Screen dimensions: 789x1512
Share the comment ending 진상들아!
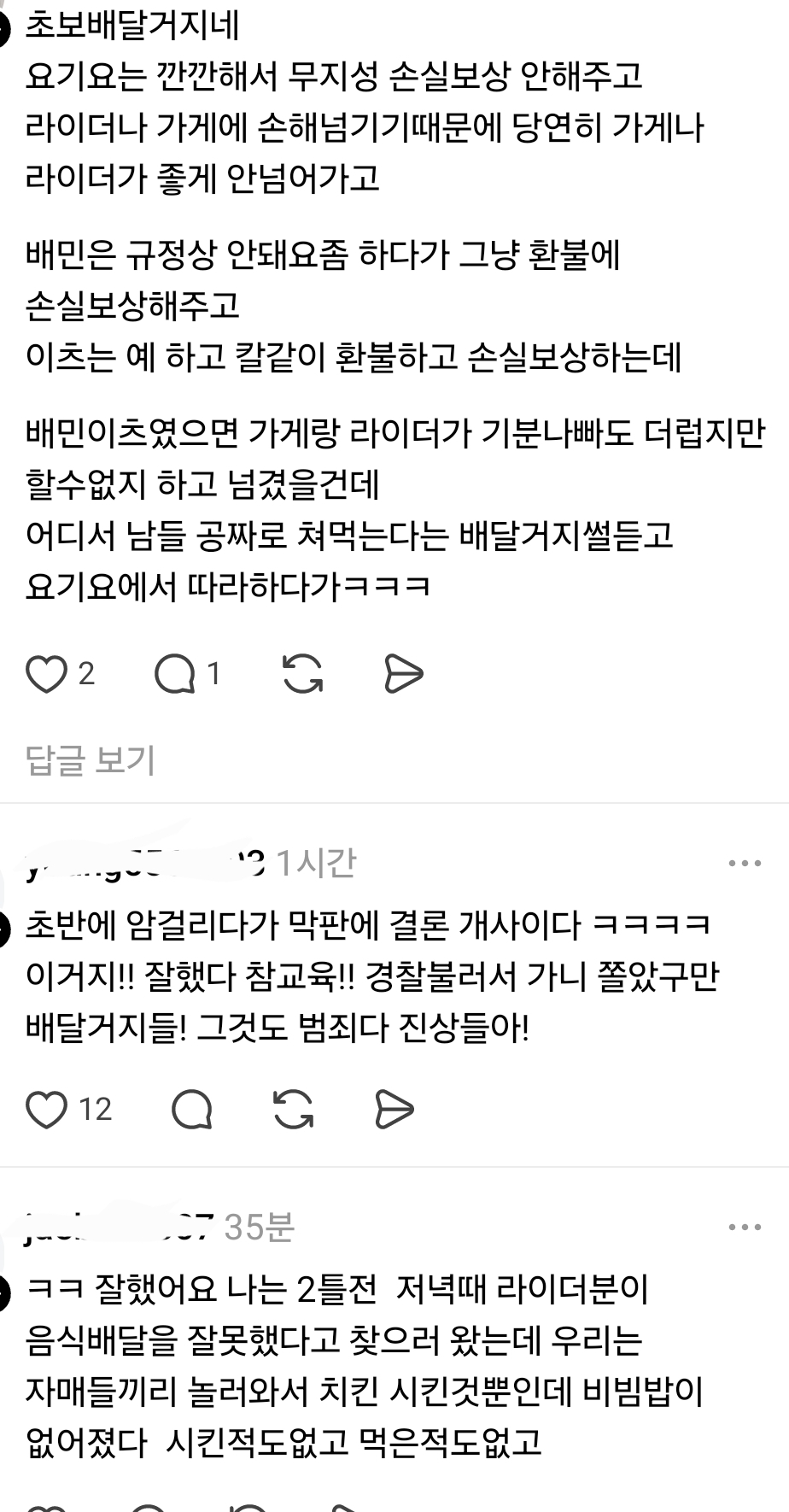[x=394, y=1110]
